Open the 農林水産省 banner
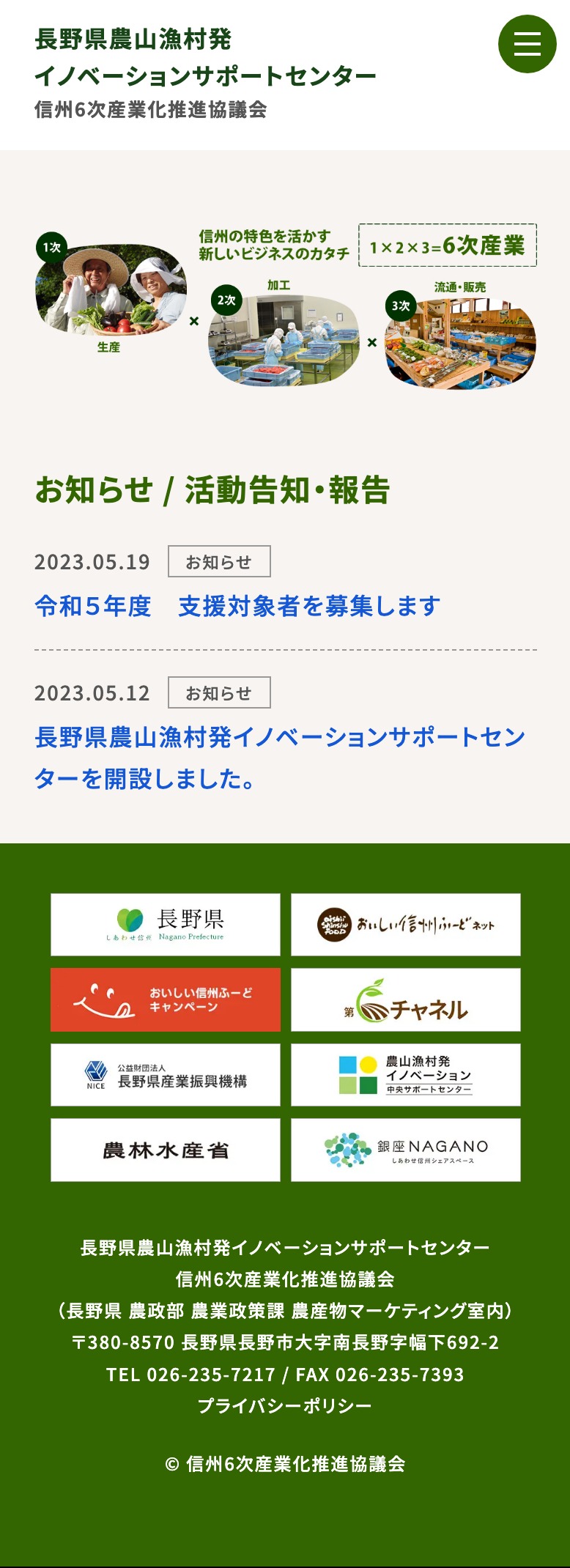This screenshot has height=1568, width=570. [x=166, y=1150]
